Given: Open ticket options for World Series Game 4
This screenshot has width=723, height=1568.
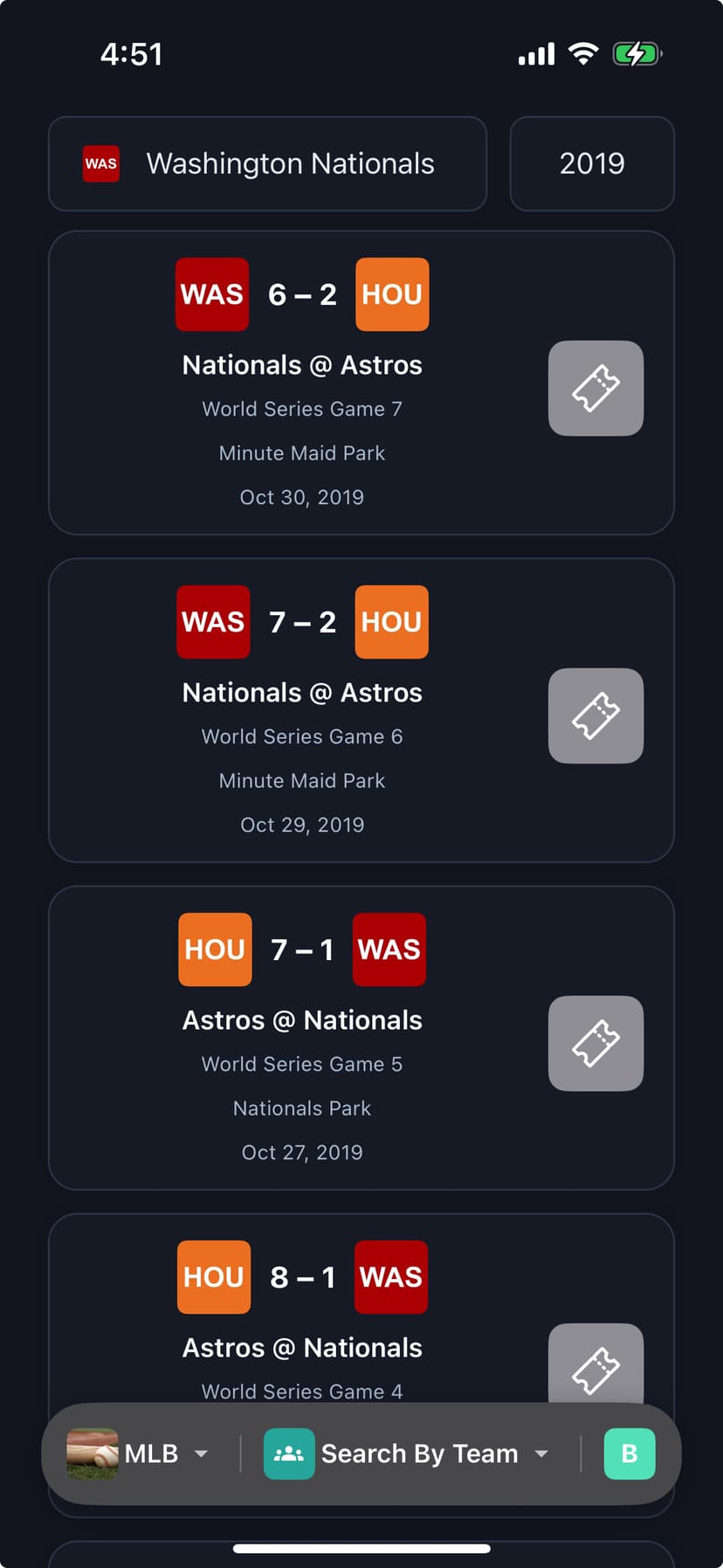Looking at the screenshot, I should tap(596, 1364).
